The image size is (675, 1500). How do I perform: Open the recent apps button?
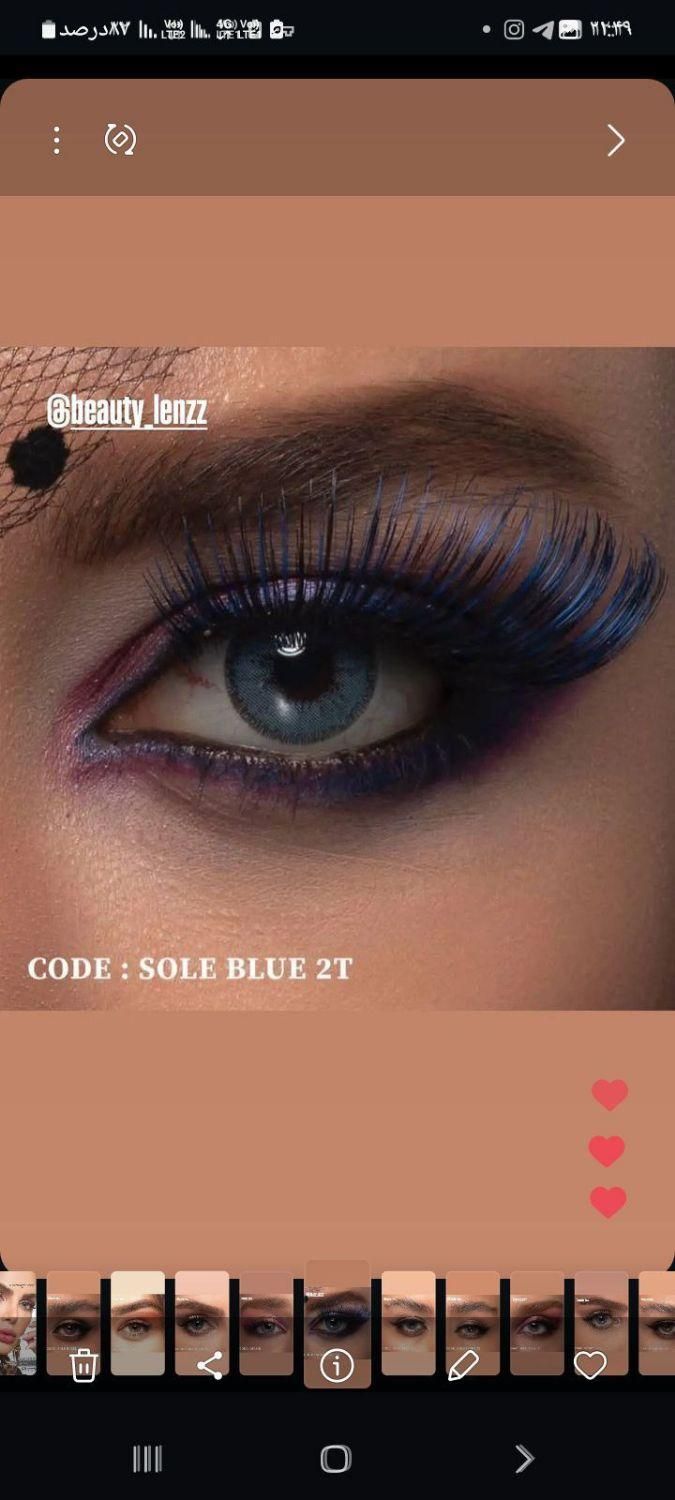pos(147,1459)
